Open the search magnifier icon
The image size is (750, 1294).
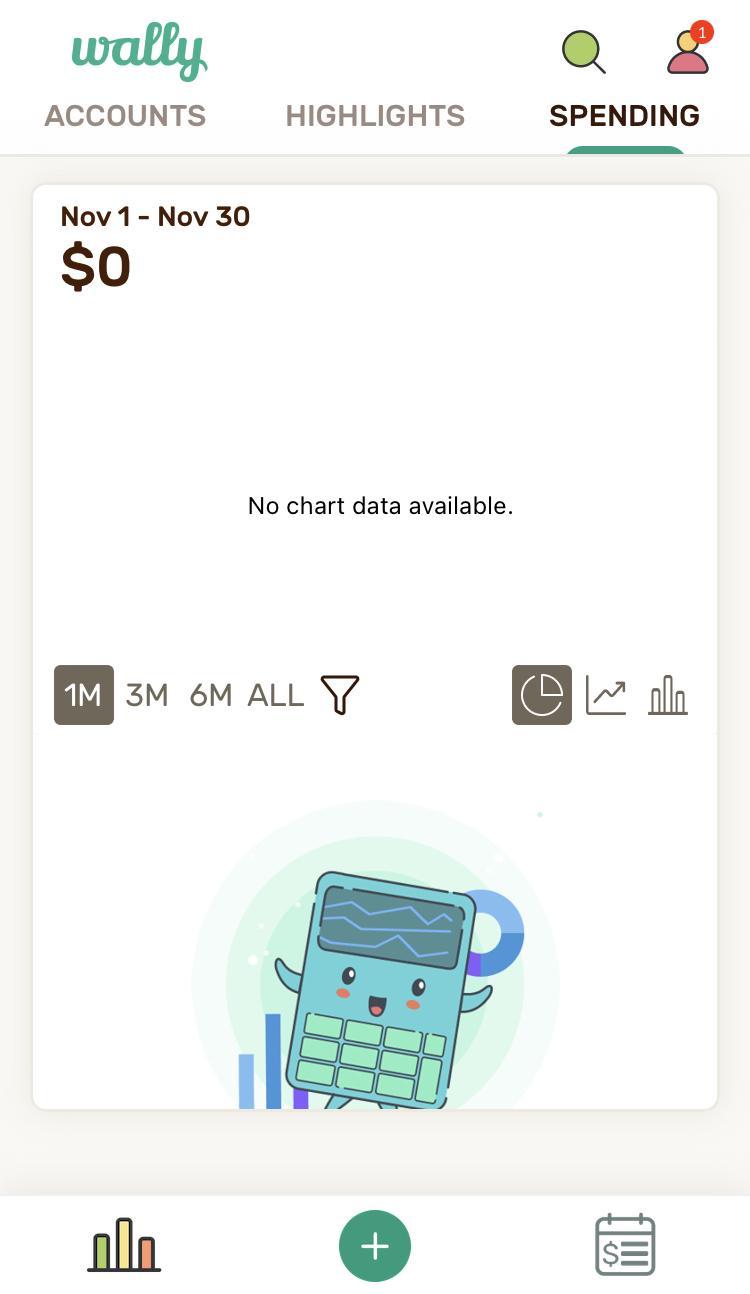(x=583, y=52)
